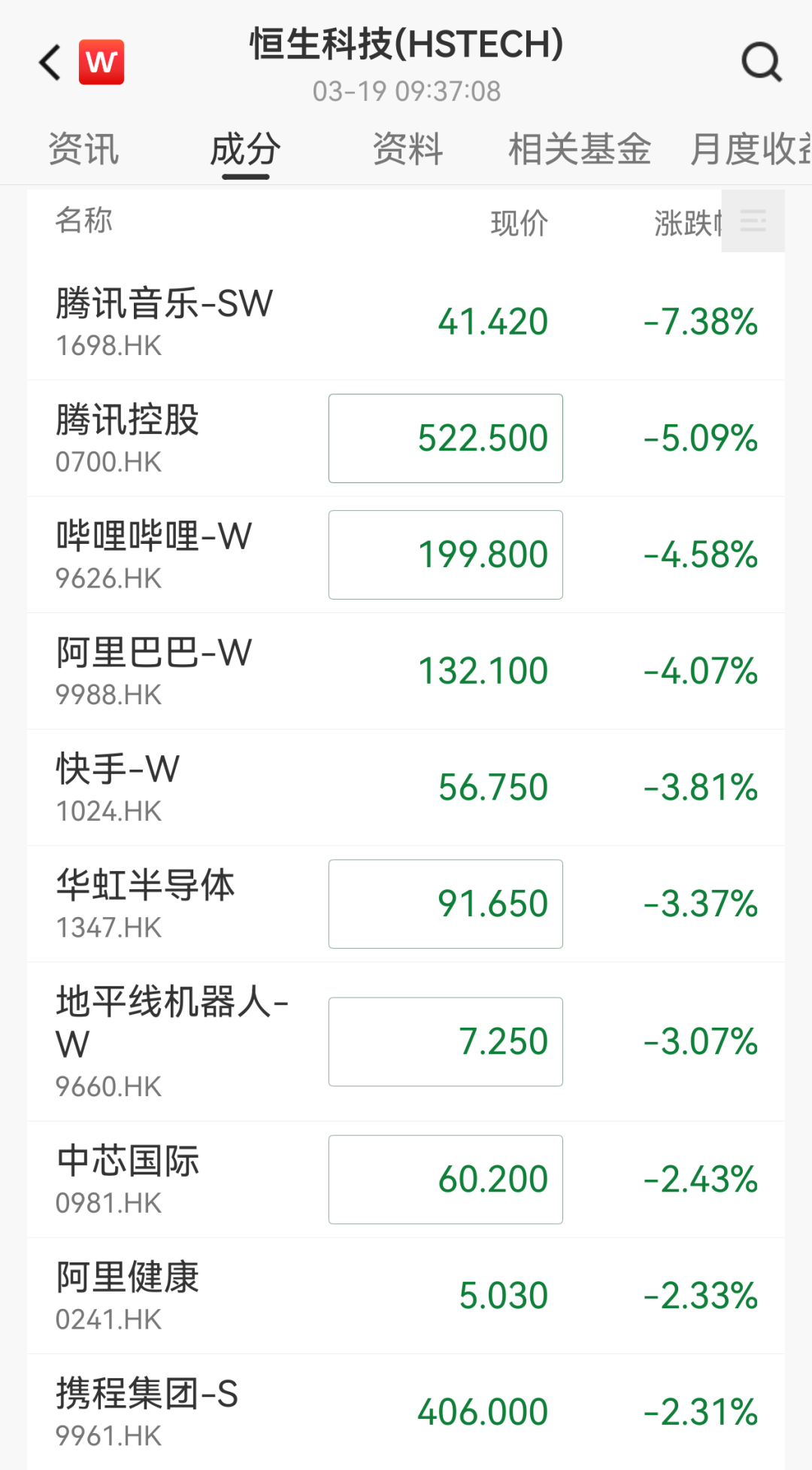Switch to the 资料 tab
The height and width of the screenshot is (1470, 812).
click(x=408, y=149)
